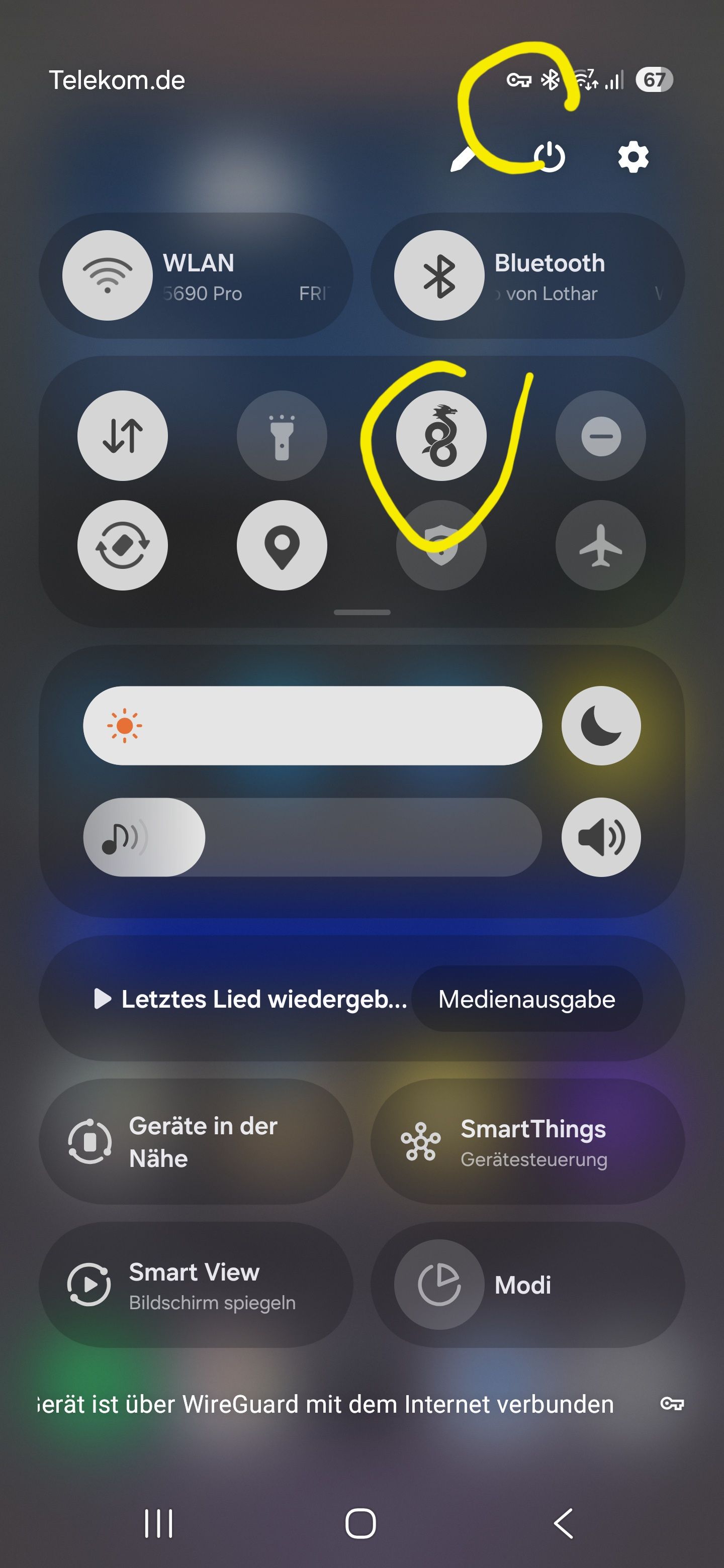Image resolution: width=724 pixels, height=1568 pixels.
Task: Tap the auto-rotate screen icon
Action: coord(122,546)
